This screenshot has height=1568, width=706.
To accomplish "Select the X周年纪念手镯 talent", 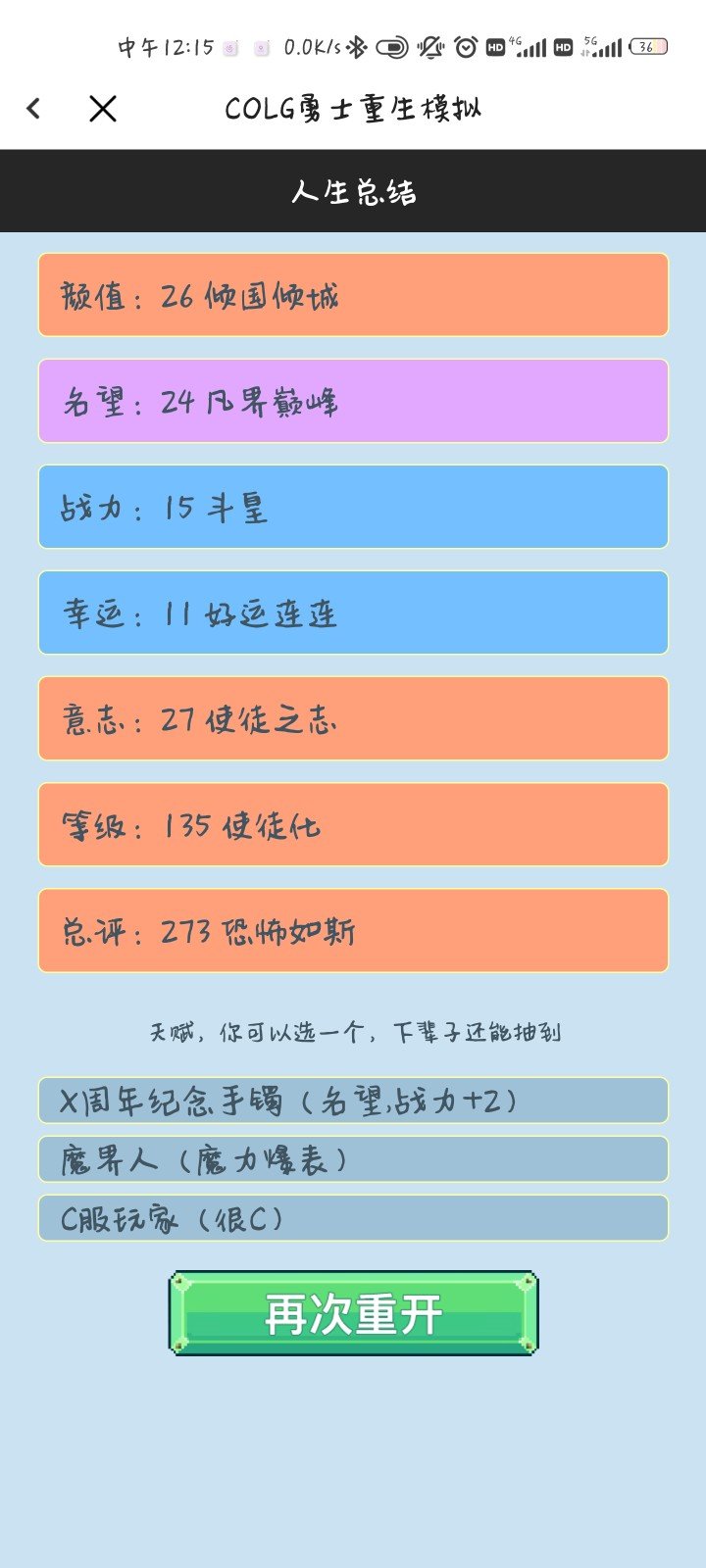I will coord(353,1101).
